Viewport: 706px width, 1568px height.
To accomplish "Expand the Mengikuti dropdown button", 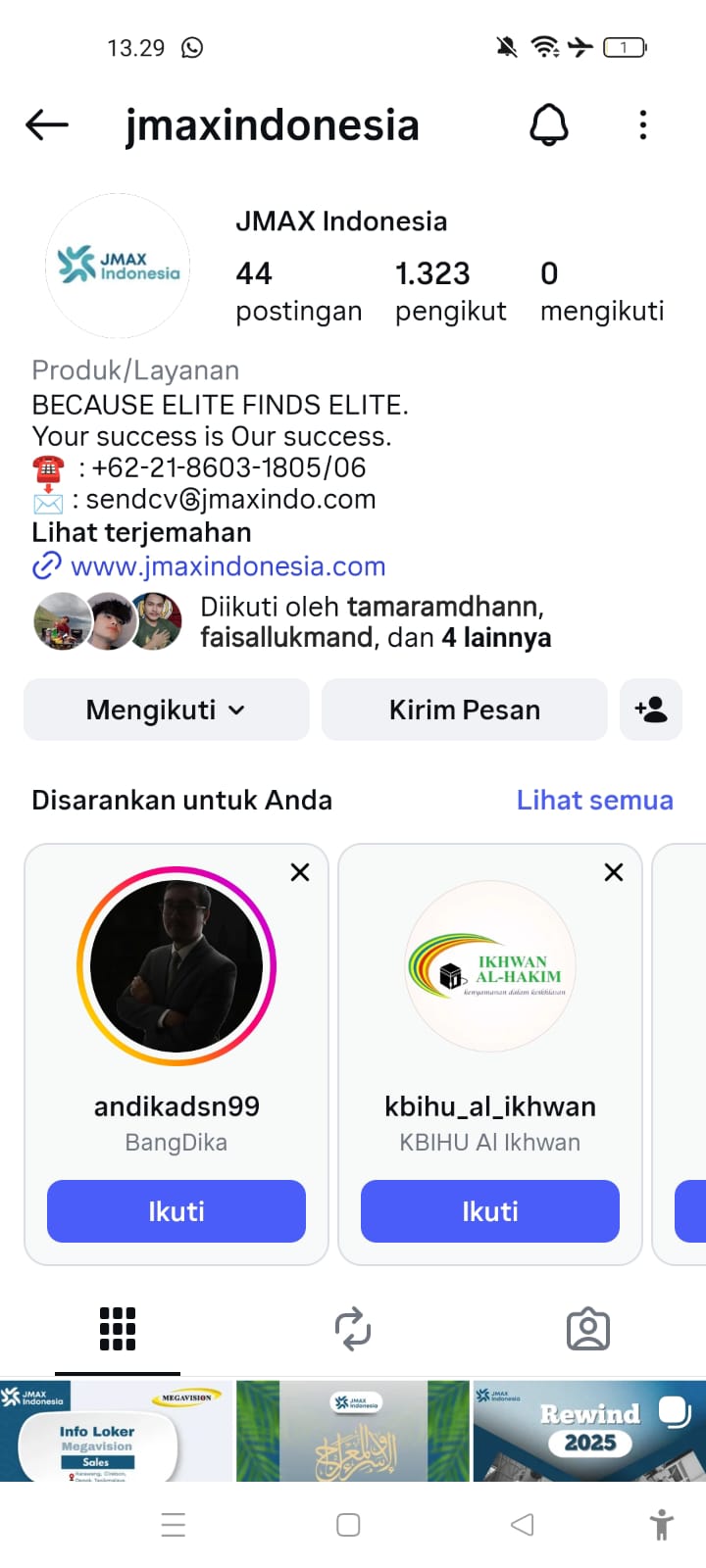I will (x=166, y=710).
